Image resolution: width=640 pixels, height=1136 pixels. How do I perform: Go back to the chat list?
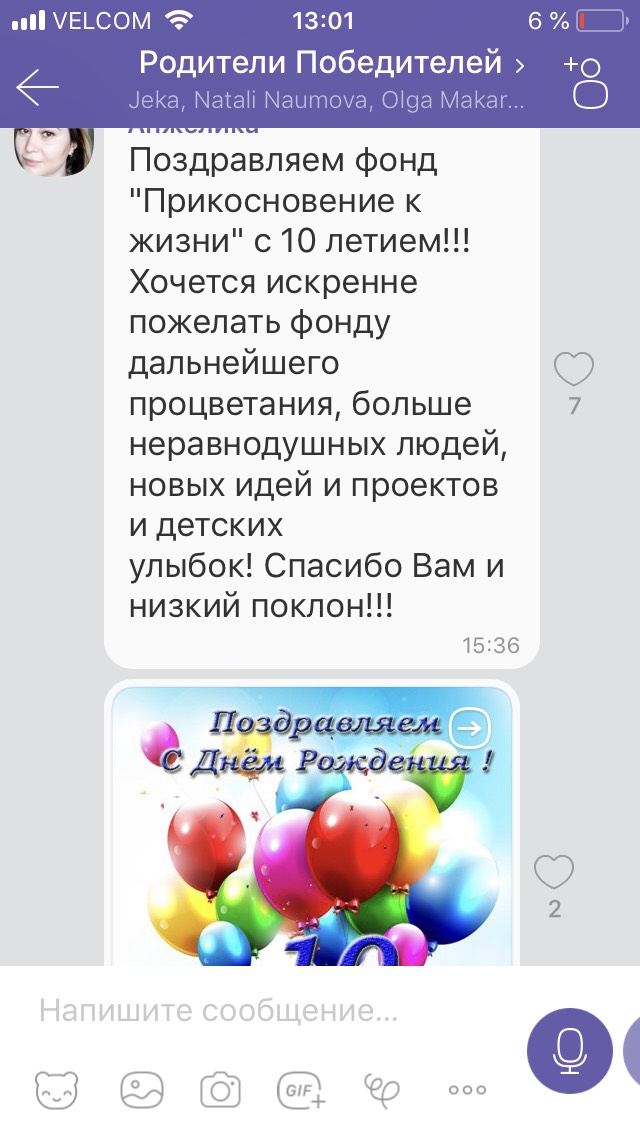(38, 87)
